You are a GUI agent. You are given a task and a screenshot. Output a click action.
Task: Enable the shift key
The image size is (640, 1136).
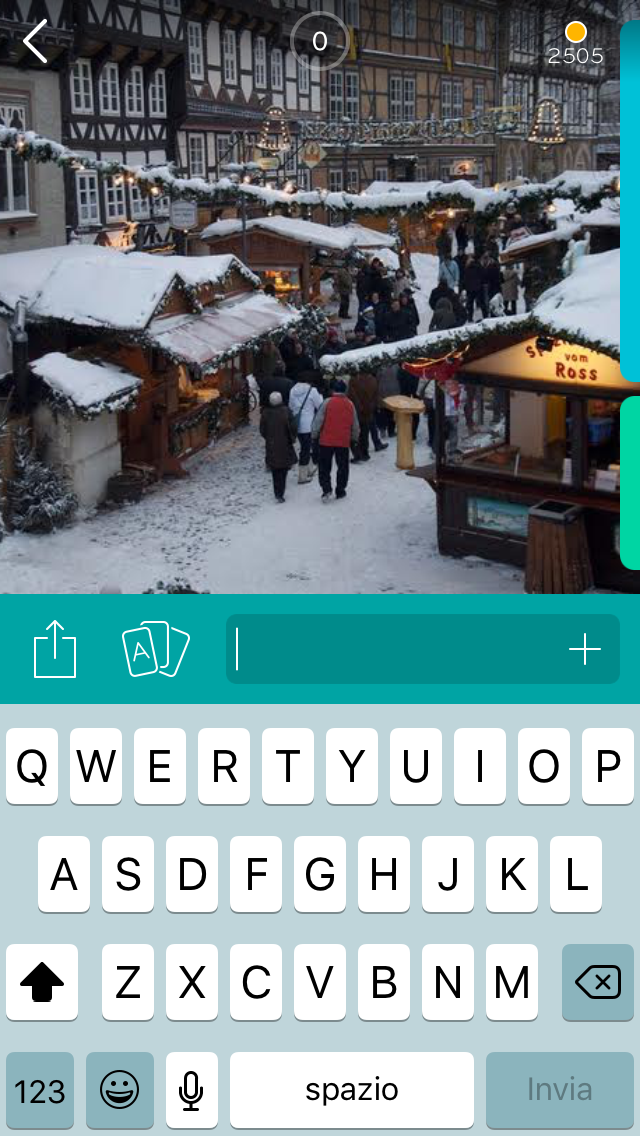tap(42, 983)
